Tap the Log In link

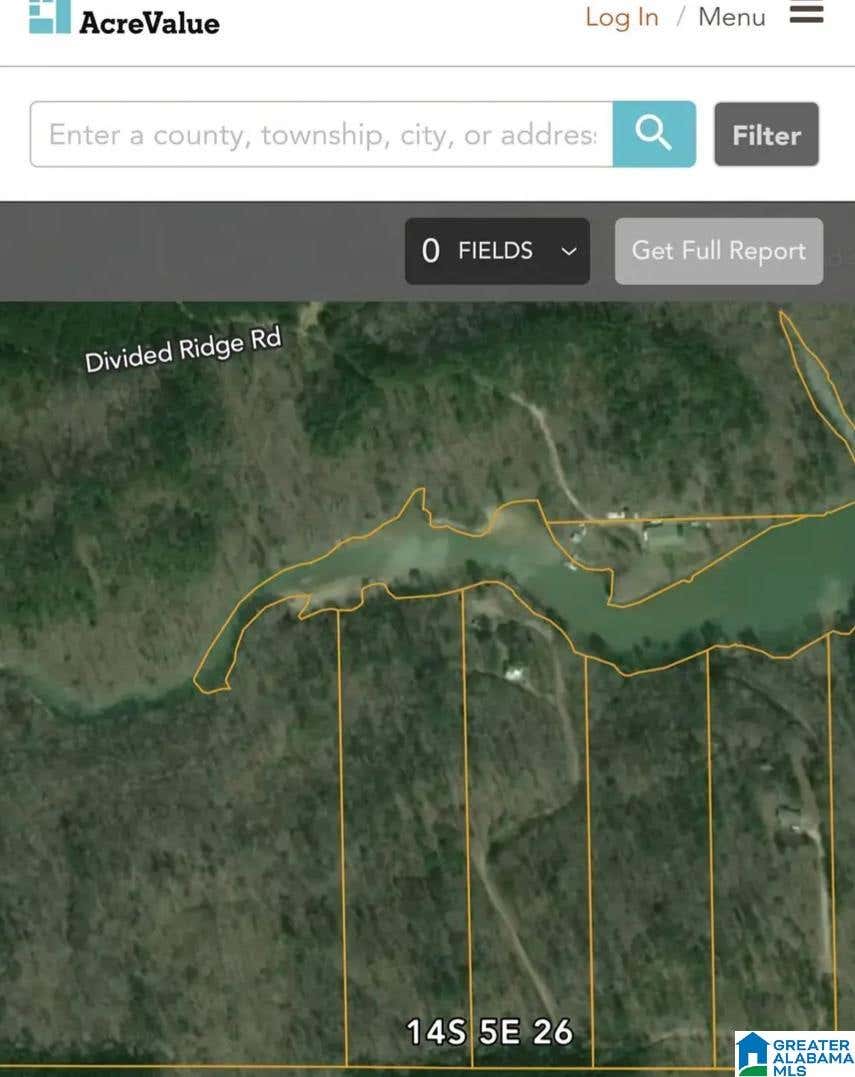(x=622, y=17)
